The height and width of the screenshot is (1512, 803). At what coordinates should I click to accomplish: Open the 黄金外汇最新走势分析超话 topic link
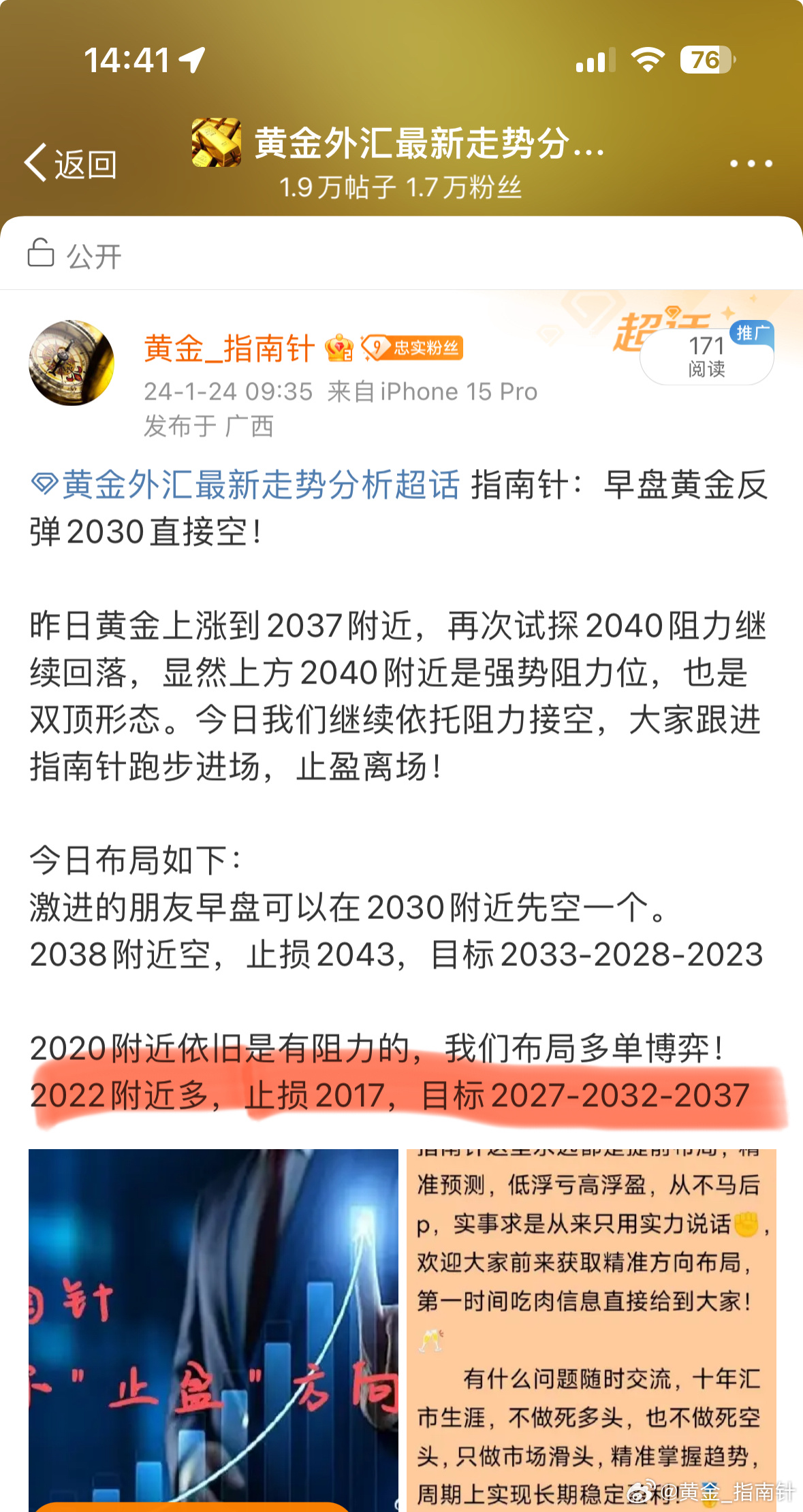coord(247,485)
